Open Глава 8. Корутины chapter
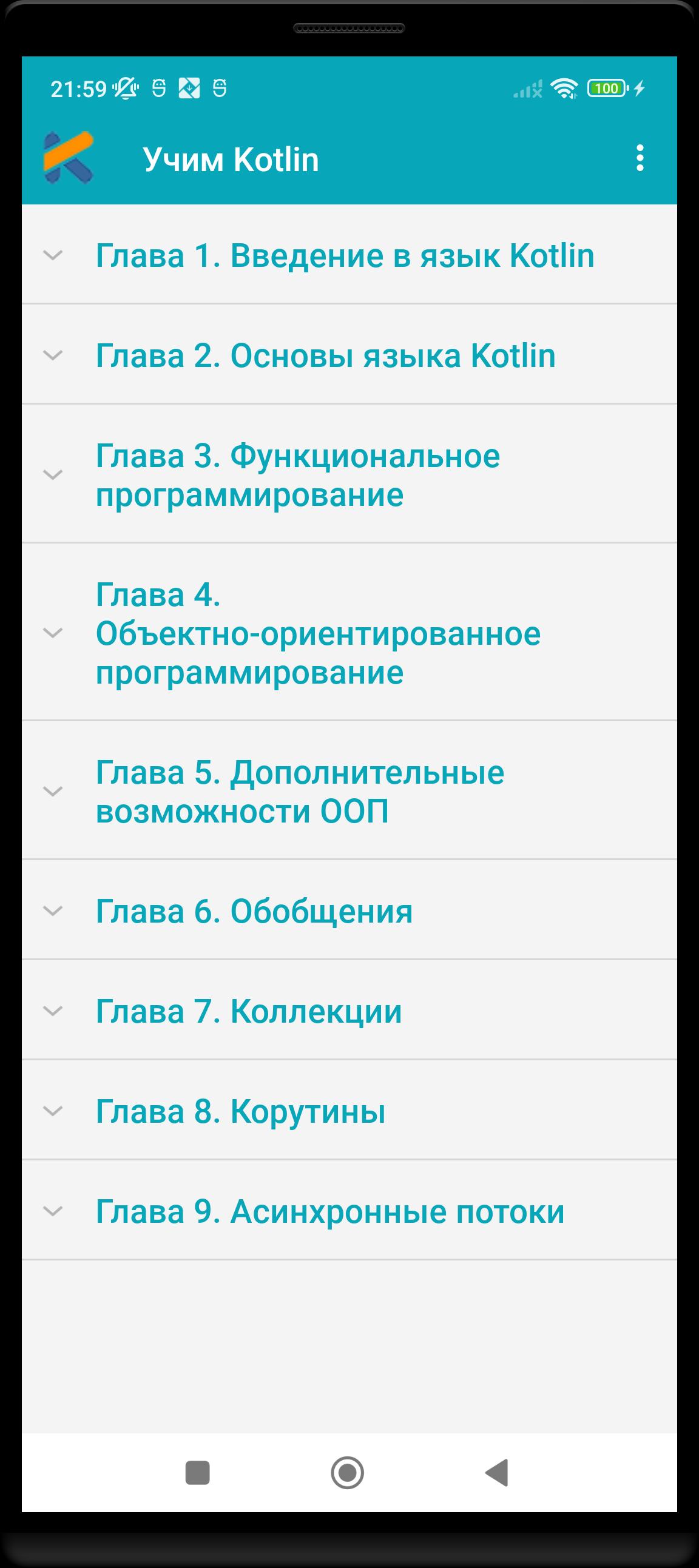This screenshot has height=1568, width=699. tap(240, 1109)
